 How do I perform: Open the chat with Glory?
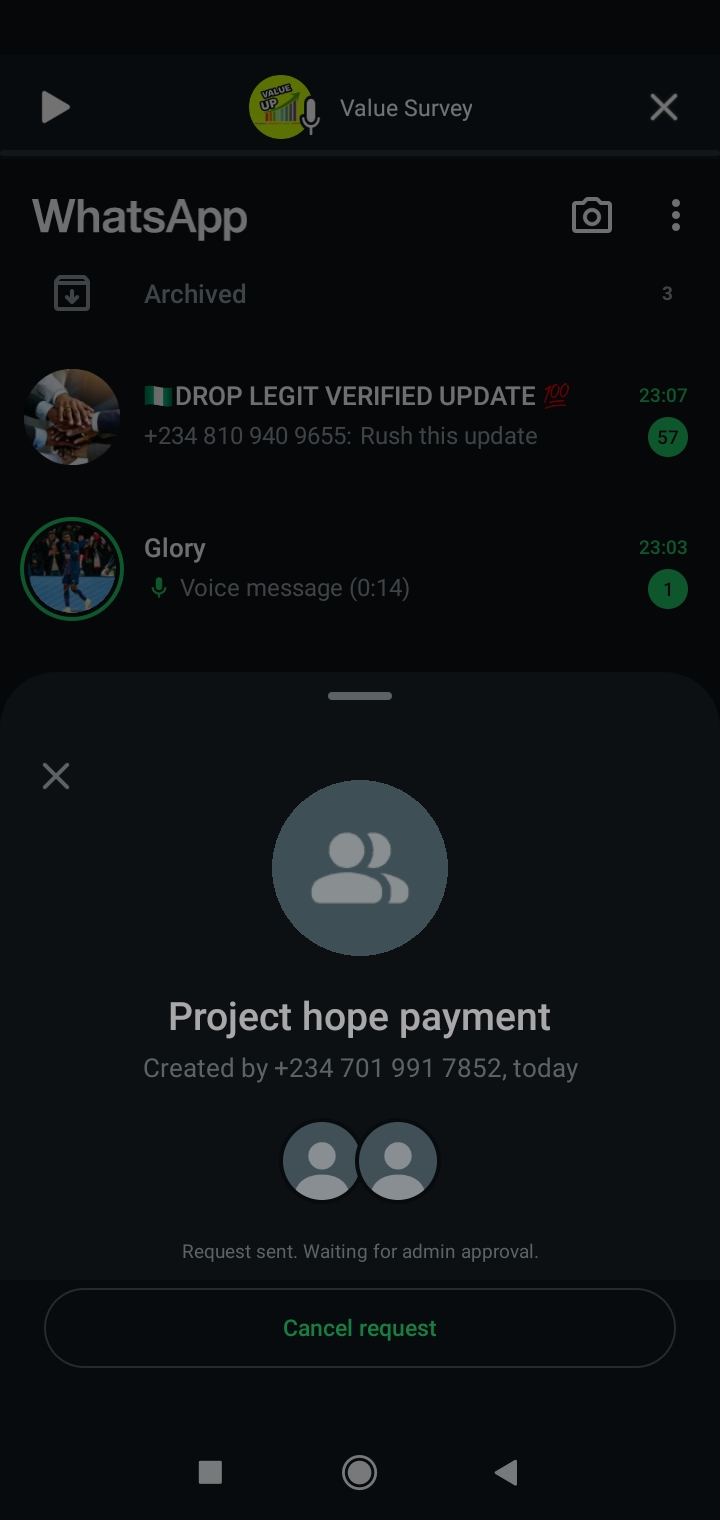click(x=380, y=568)
